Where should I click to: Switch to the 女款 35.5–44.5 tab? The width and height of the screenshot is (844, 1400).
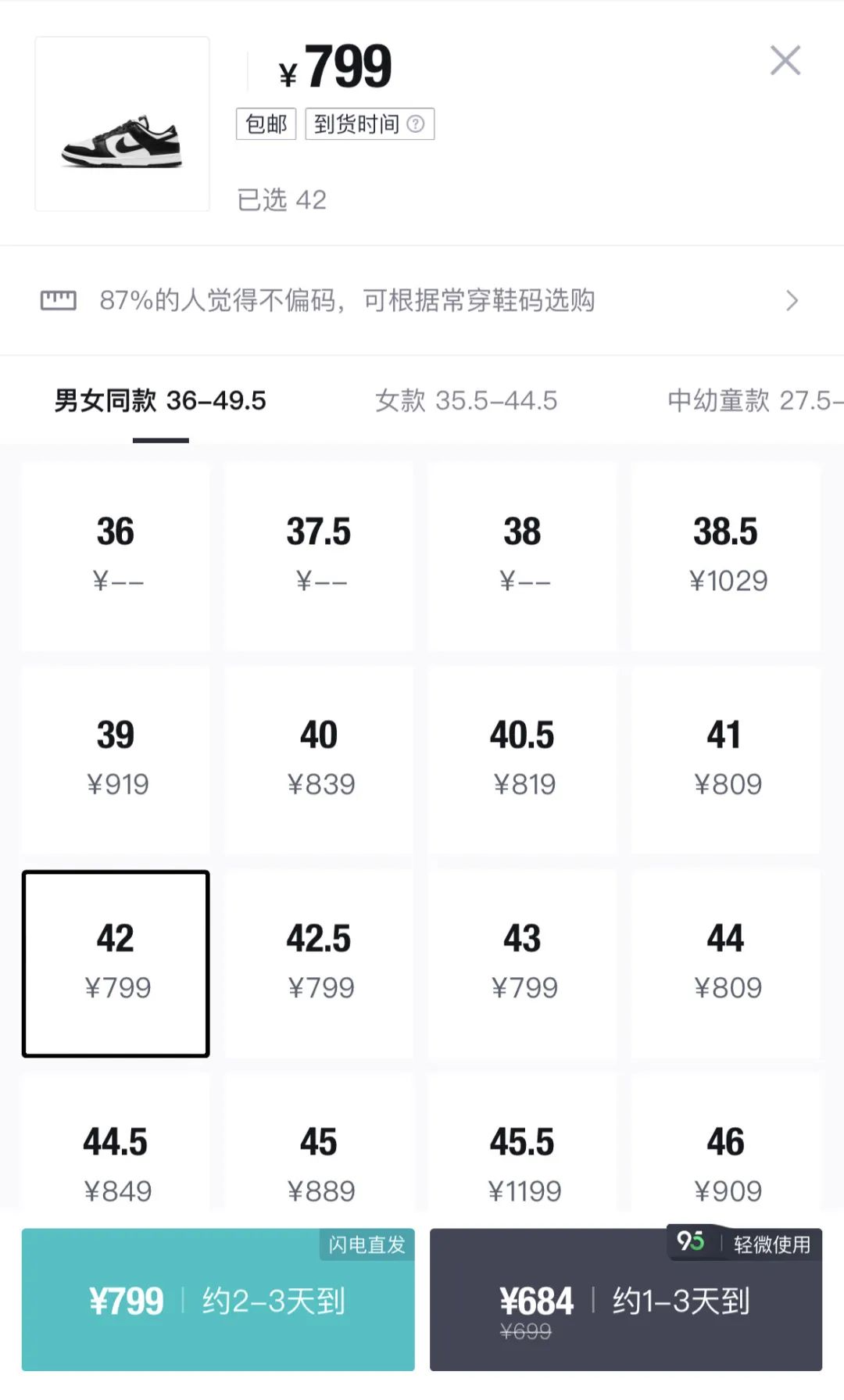(x=467, y=401)
